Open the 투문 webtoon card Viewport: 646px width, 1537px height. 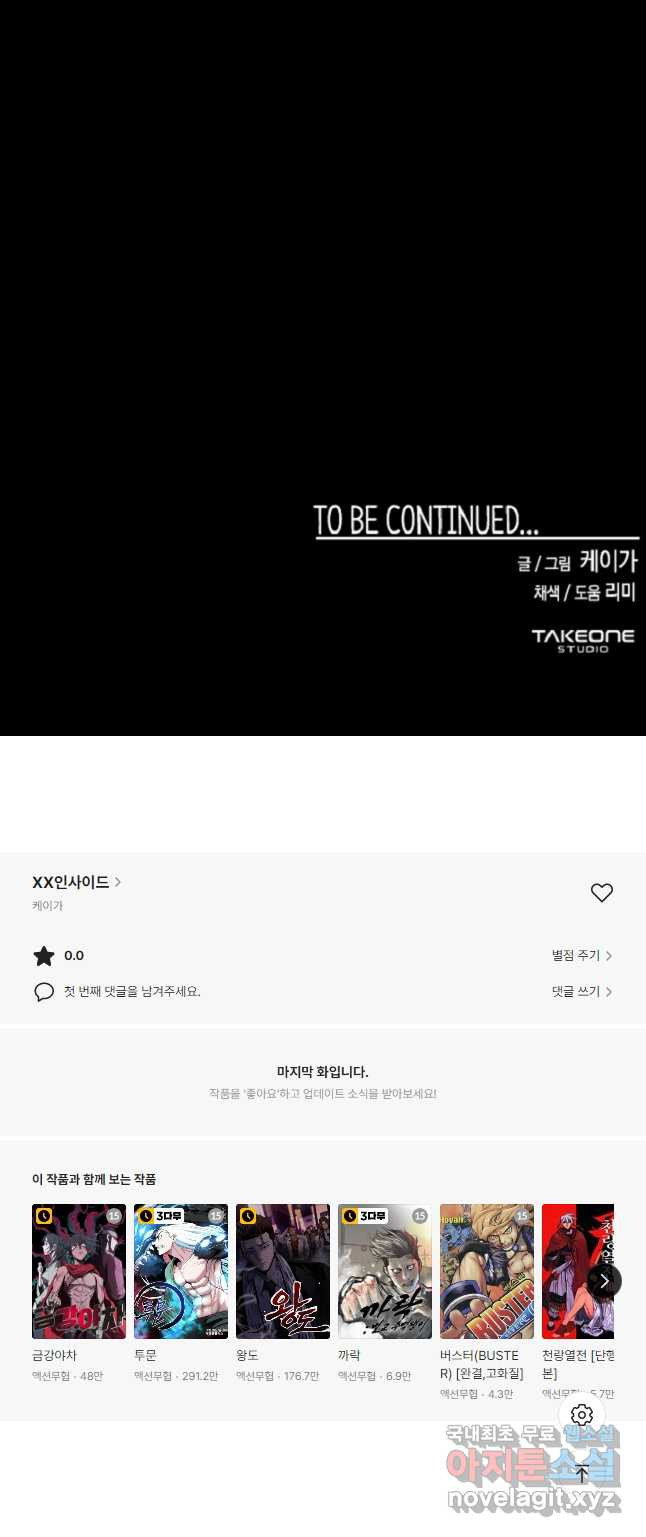181,1271
